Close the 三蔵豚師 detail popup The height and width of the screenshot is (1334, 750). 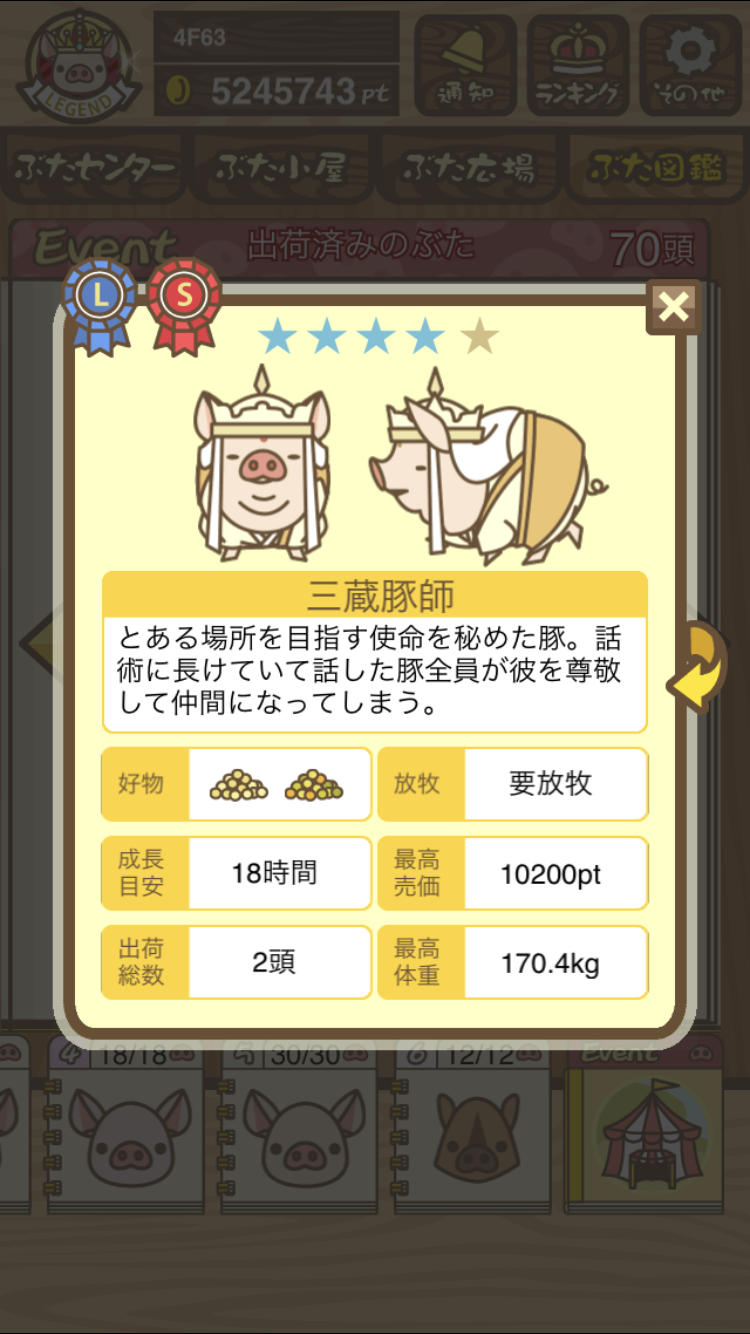click(673, 307)
